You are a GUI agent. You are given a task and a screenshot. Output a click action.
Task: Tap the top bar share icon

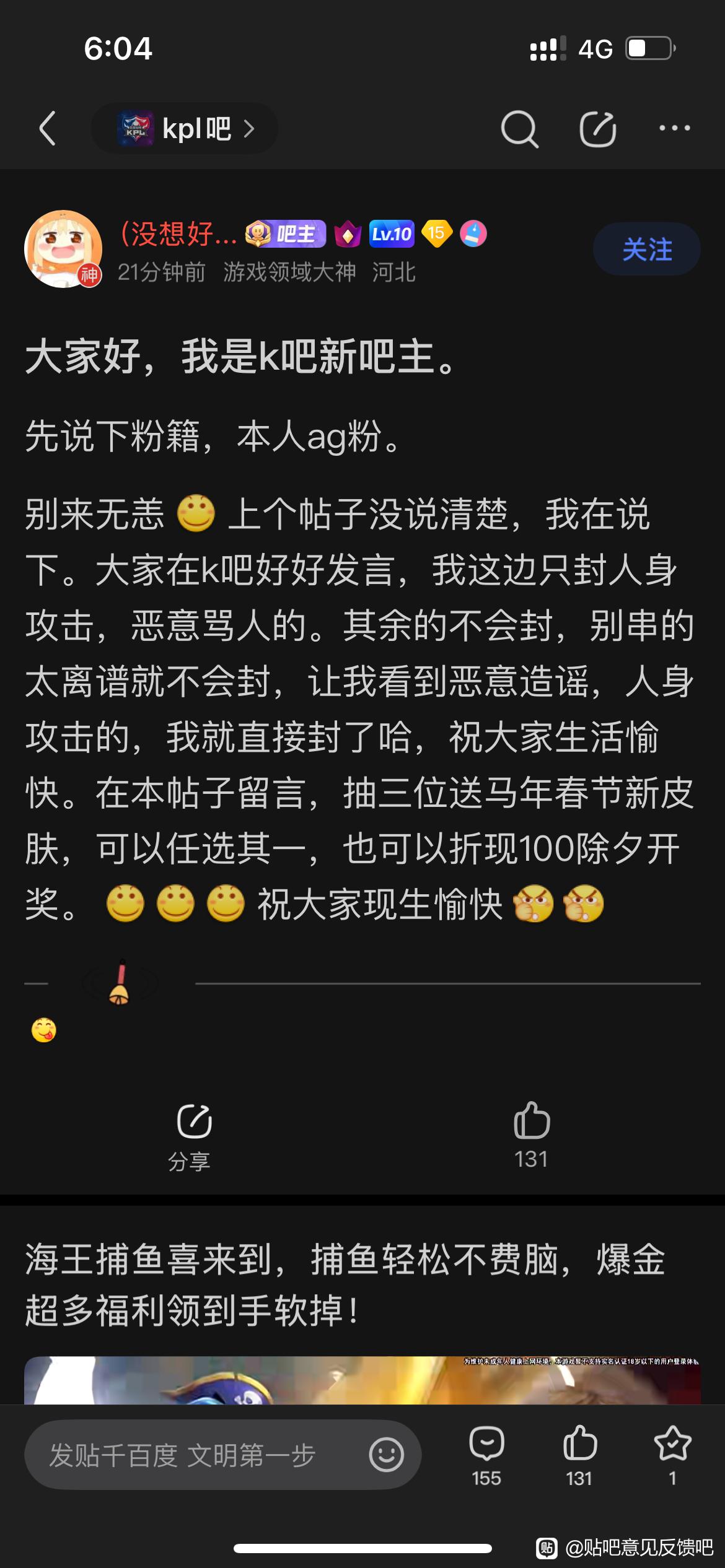(x=597, y=129)
